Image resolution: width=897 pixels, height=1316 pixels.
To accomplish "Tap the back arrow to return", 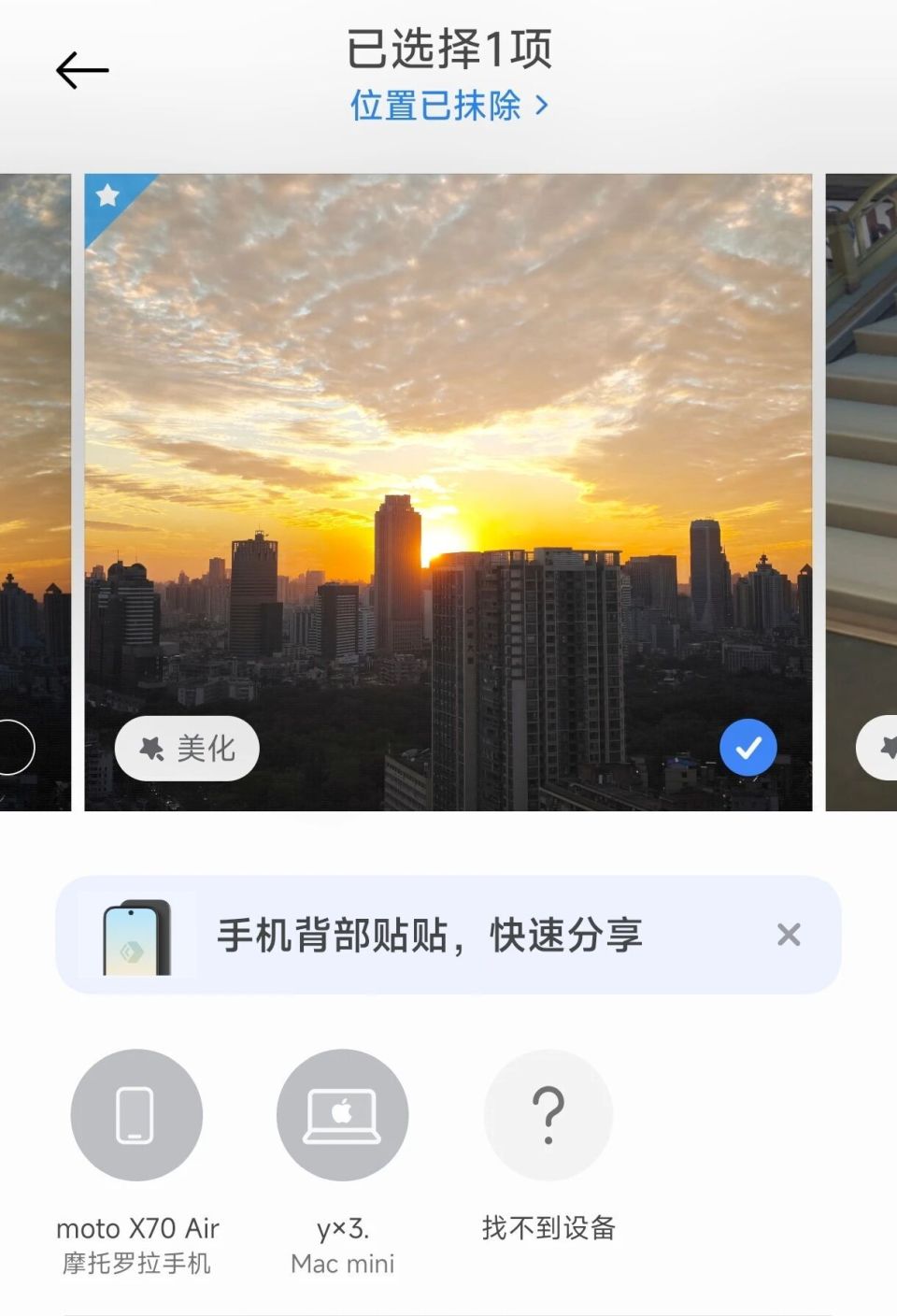I will [80, 68].
